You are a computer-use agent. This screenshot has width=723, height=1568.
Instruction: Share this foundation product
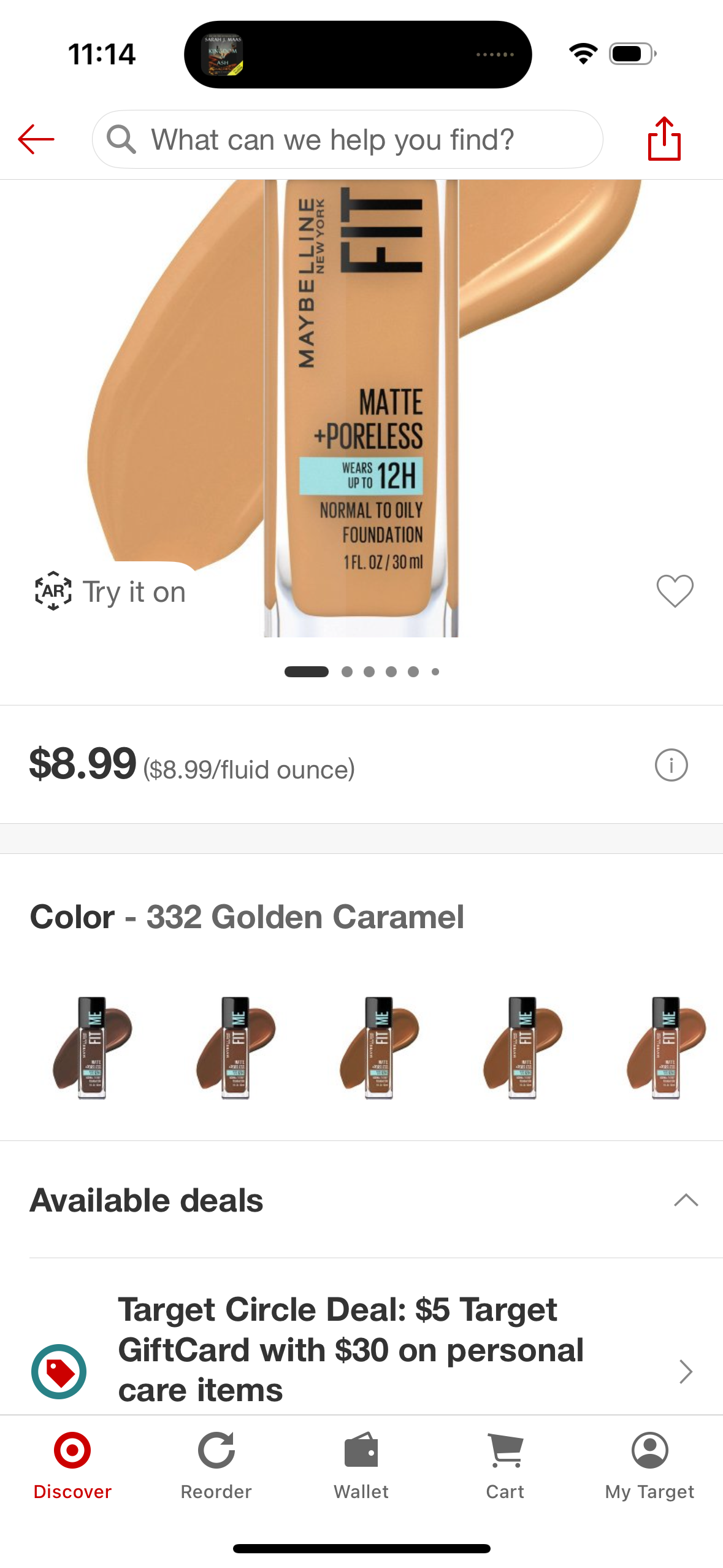(x=664, y=139)
